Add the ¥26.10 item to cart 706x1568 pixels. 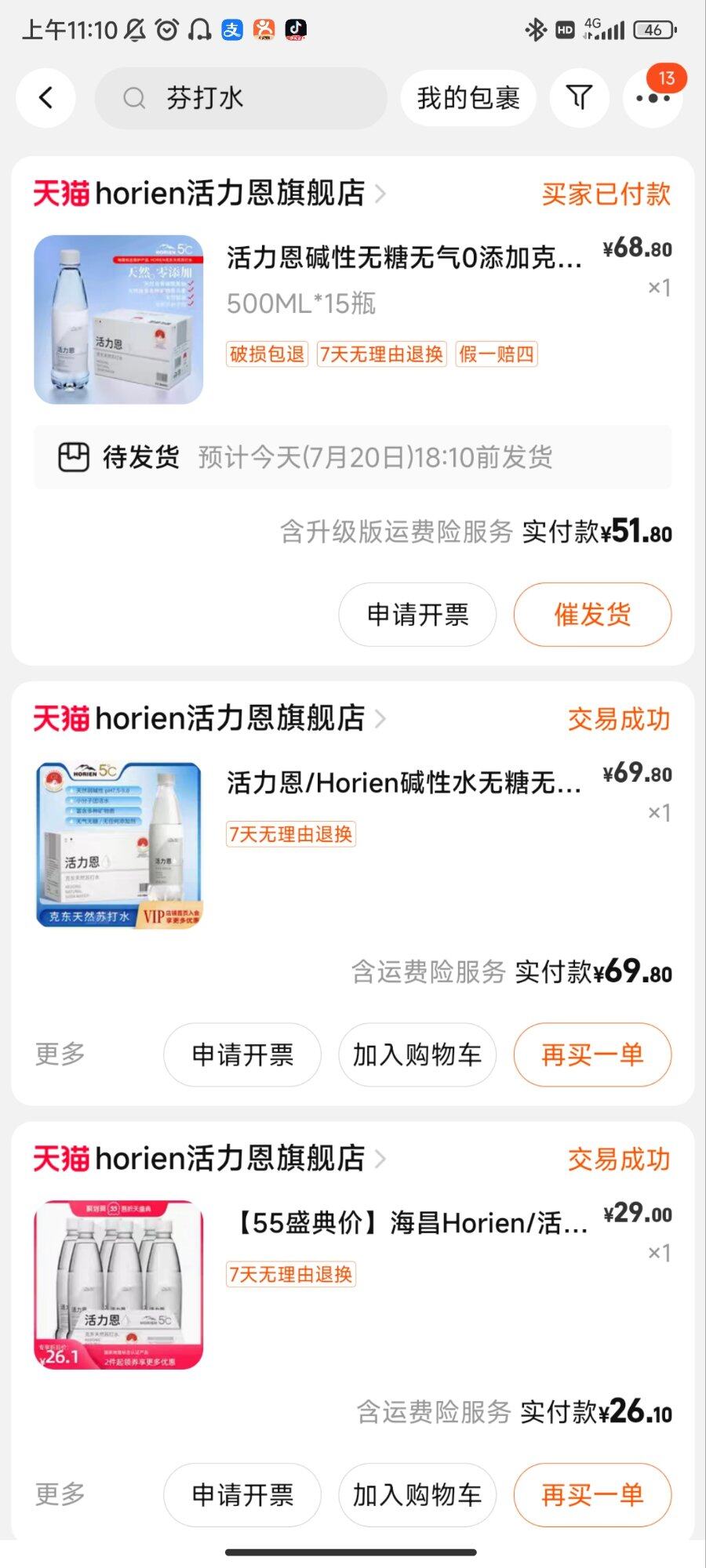[417, 1494]
